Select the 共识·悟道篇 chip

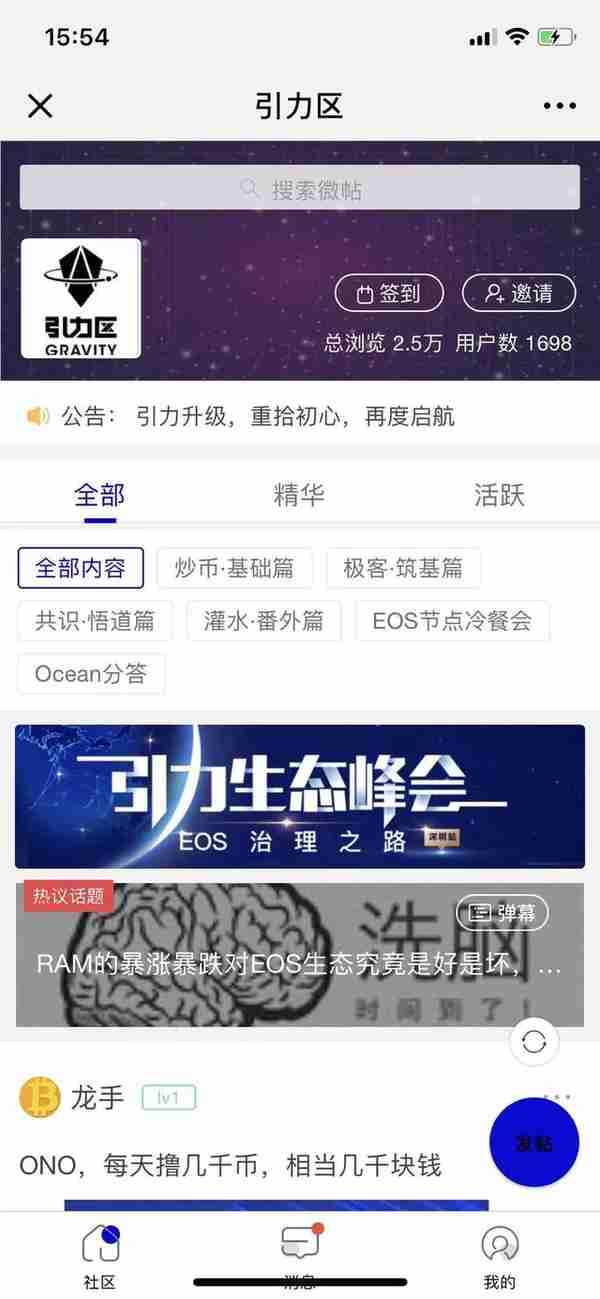click(95, 621)
